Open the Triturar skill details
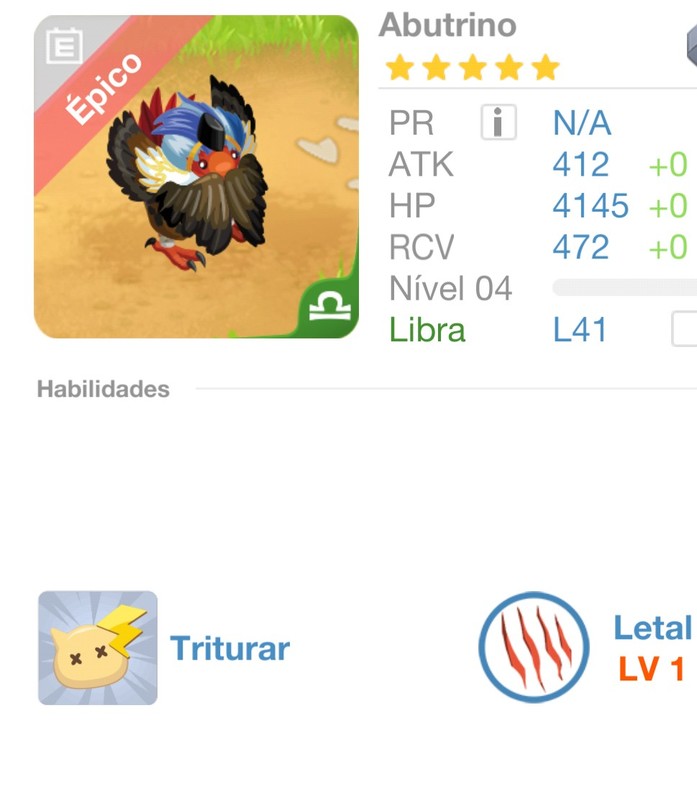 98,648
